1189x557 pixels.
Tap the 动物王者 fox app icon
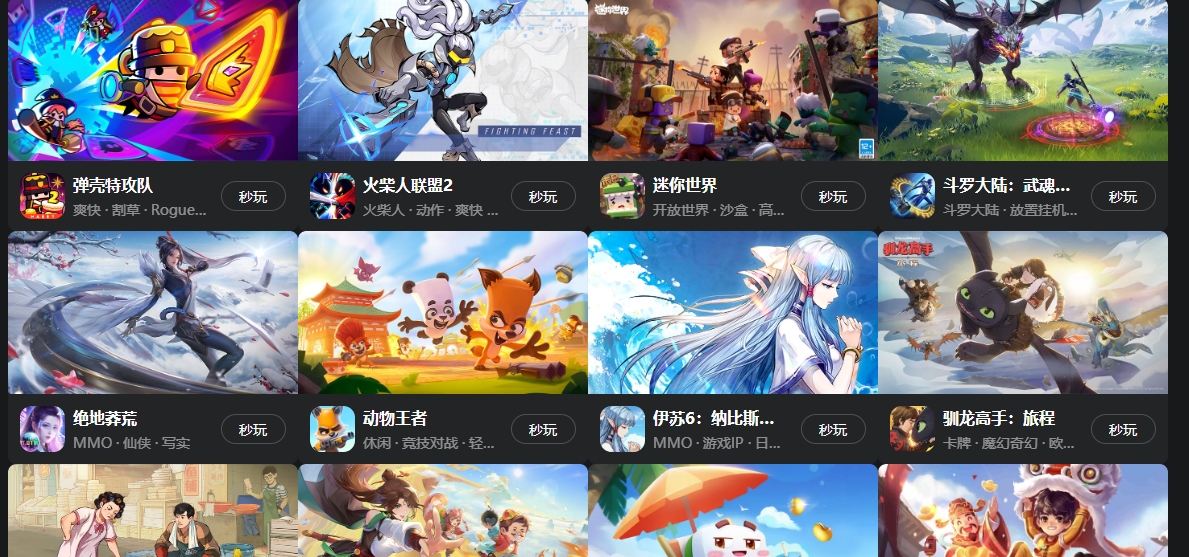(332, 429)
